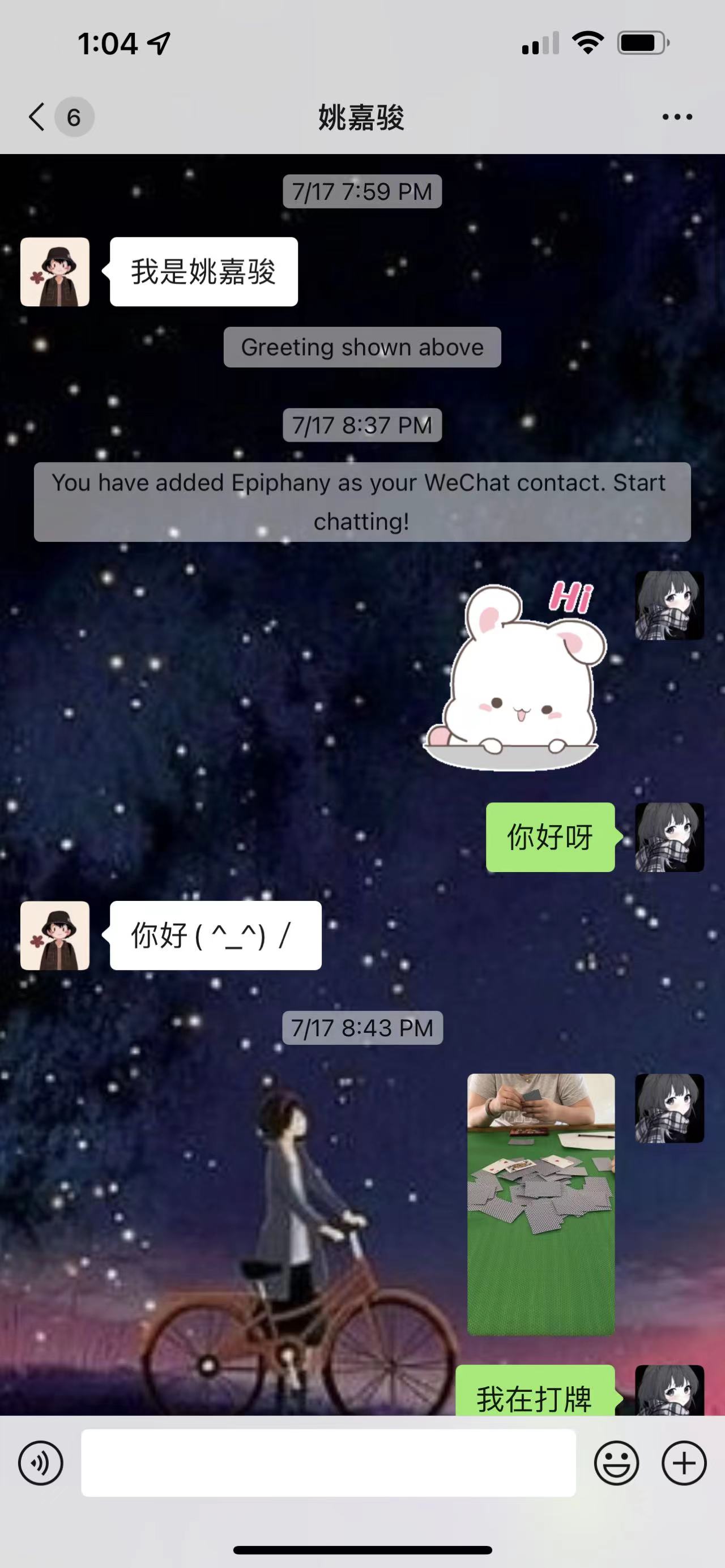Focus the message text field

(328, 1463)
